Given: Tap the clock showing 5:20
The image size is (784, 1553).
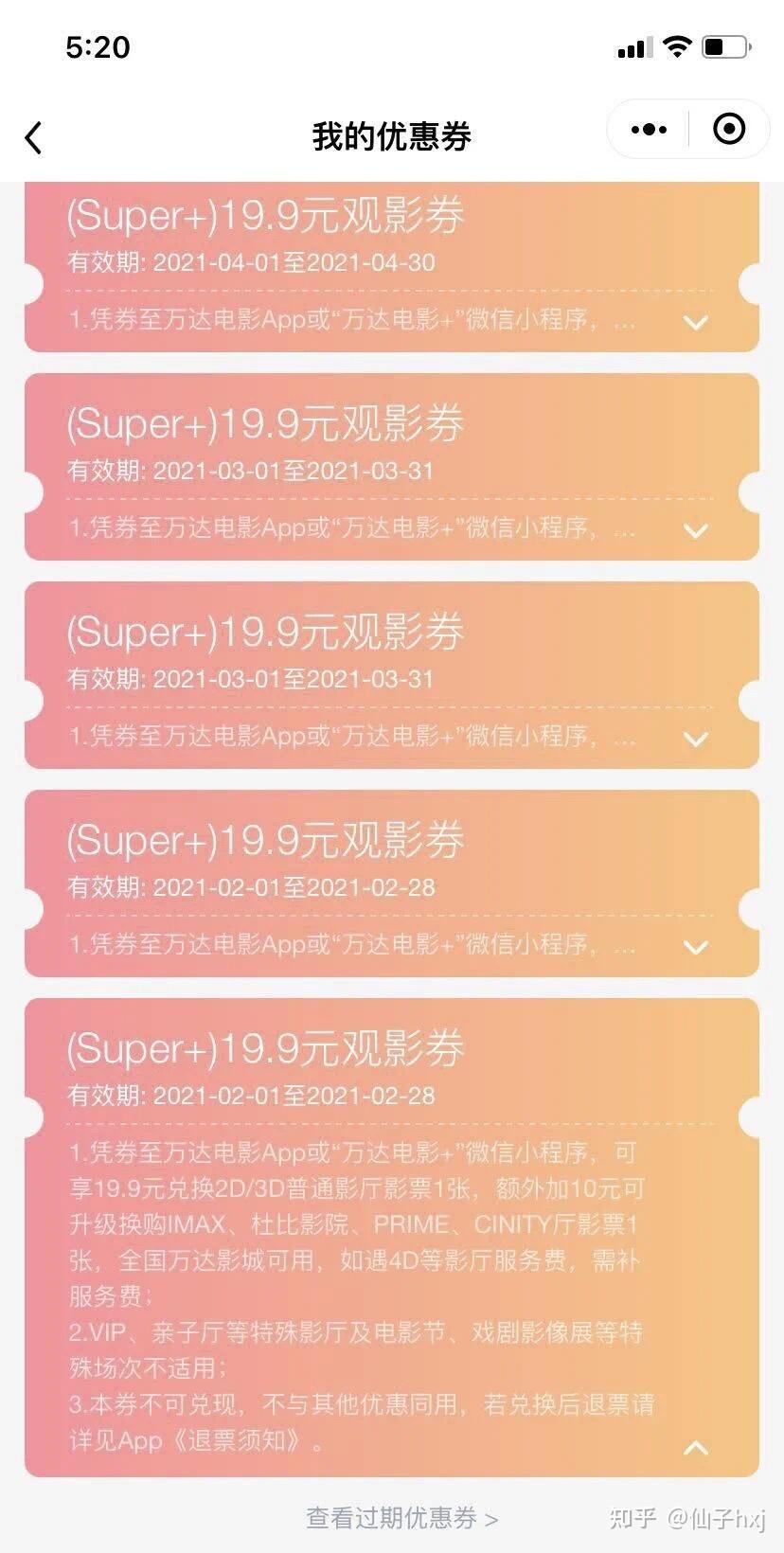Looking at the screenshot, I should click(x=98, y=47).
